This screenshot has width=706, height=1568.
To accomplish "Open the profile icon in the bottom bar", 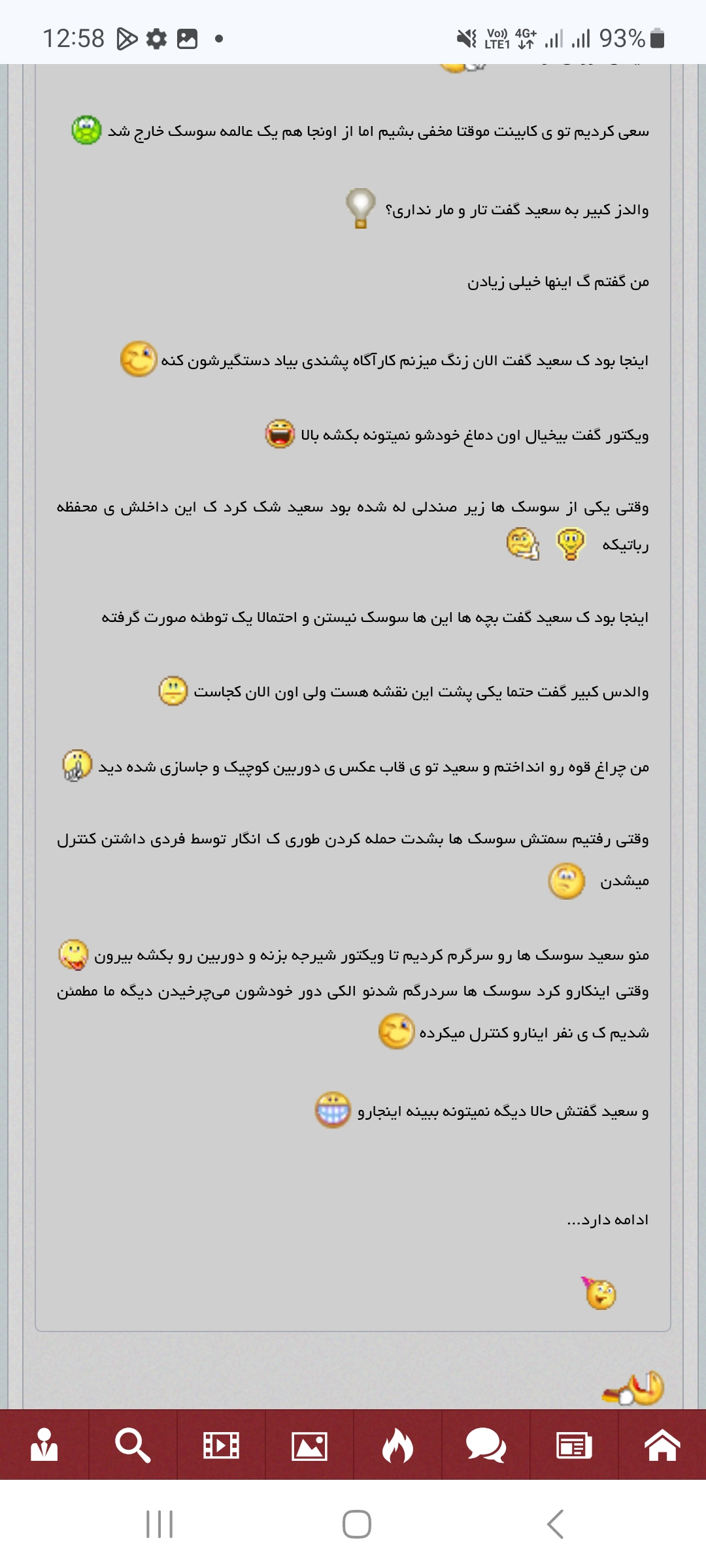I will point(44,1445).
